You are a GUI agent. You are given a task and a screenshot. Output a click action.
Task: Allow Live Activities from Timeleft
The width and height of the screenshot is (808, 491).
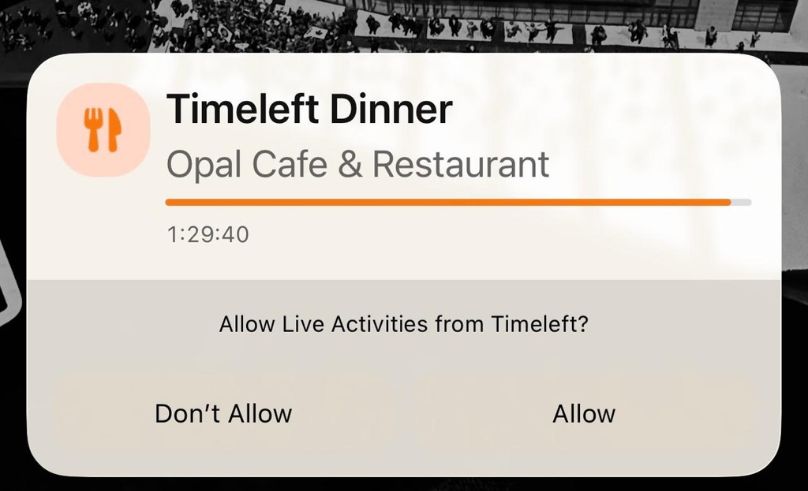tap(584, 413)
